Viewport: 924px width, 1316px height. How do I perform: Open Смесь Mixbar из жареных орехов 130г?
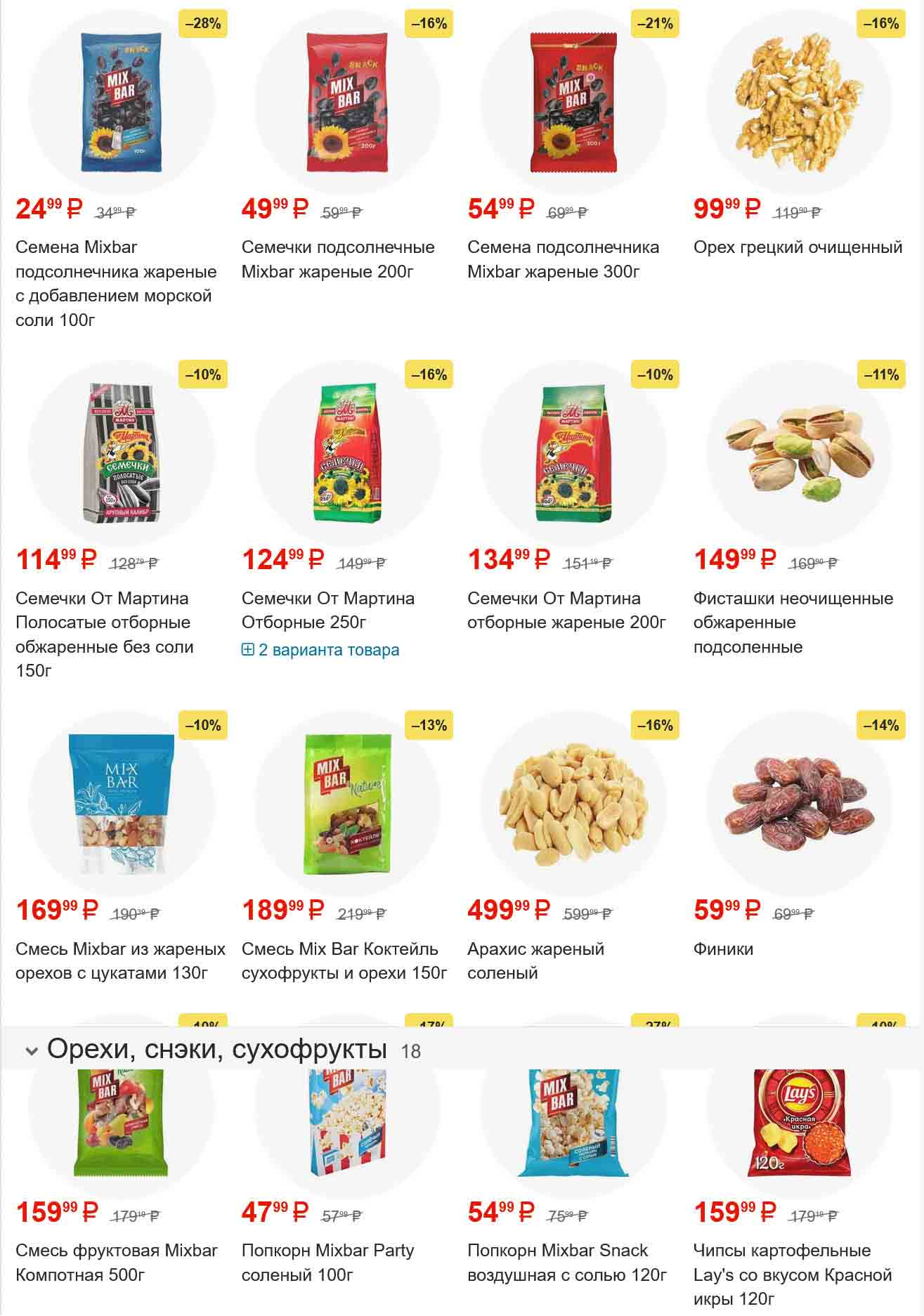click(120, 960)
